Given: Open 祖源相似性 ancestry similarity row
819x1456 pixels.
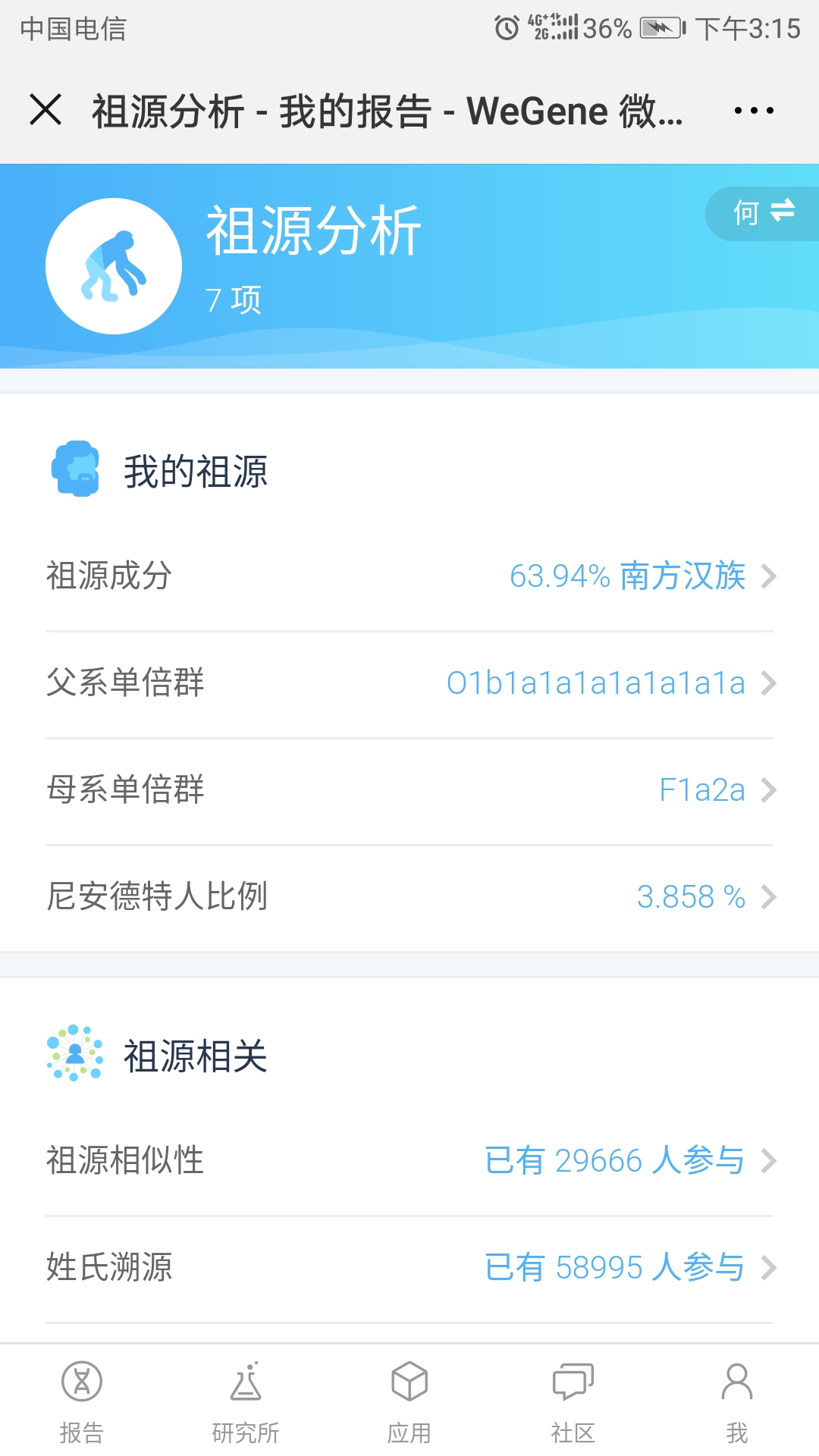Looking at the screenshot, I should click(x=409, y=1161).
